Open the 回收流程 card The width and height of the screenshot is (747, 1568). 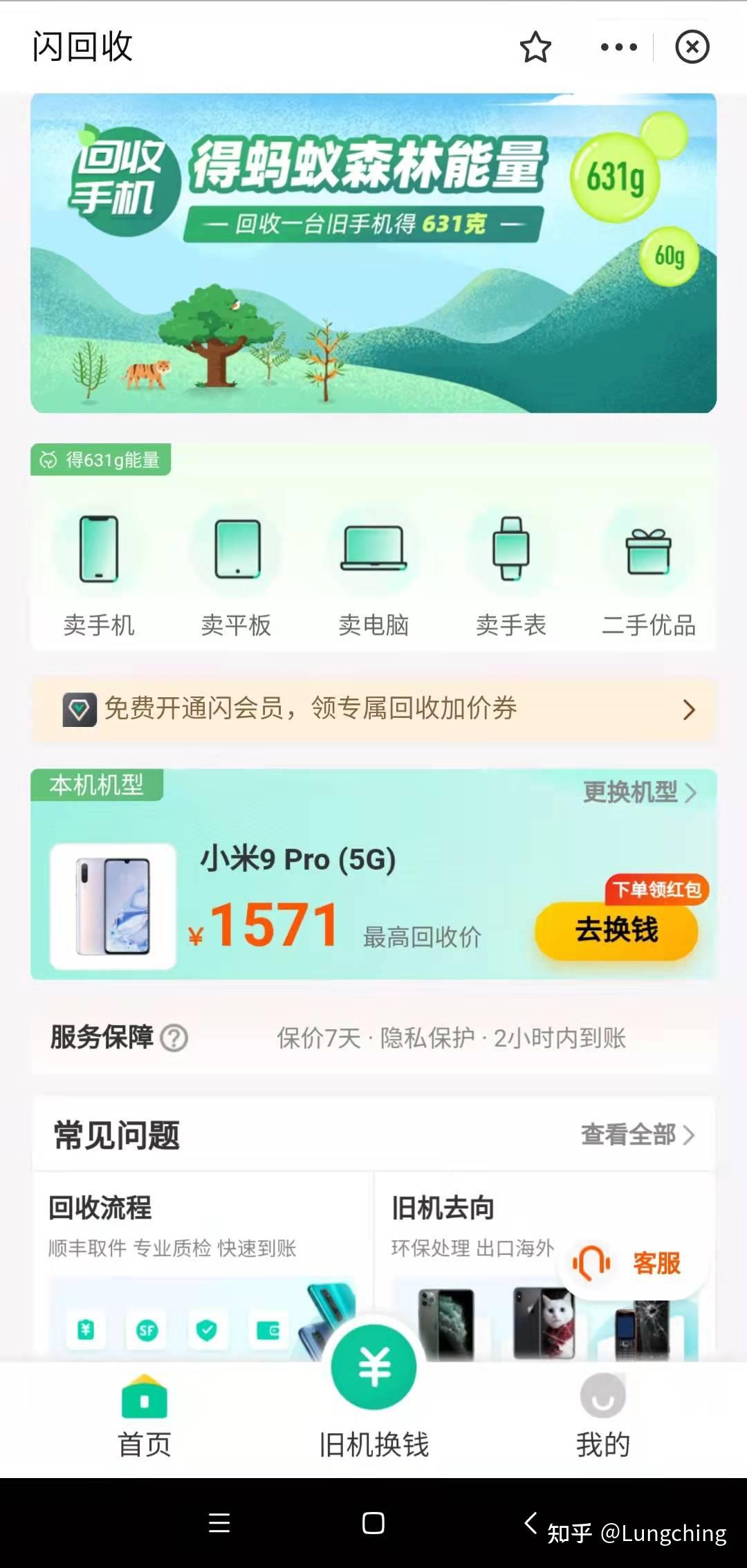[202, 1245]
